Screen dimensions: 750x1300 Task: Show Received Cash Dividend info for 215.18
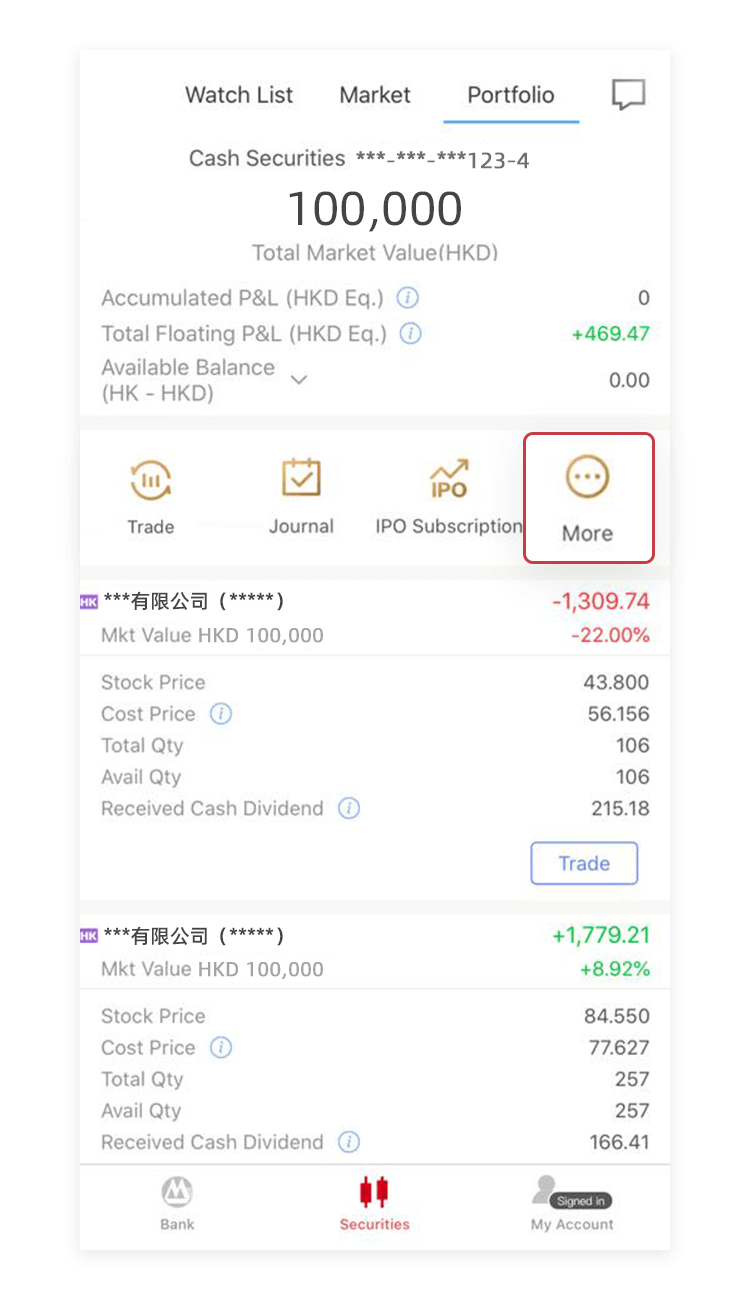pos(348,809)
